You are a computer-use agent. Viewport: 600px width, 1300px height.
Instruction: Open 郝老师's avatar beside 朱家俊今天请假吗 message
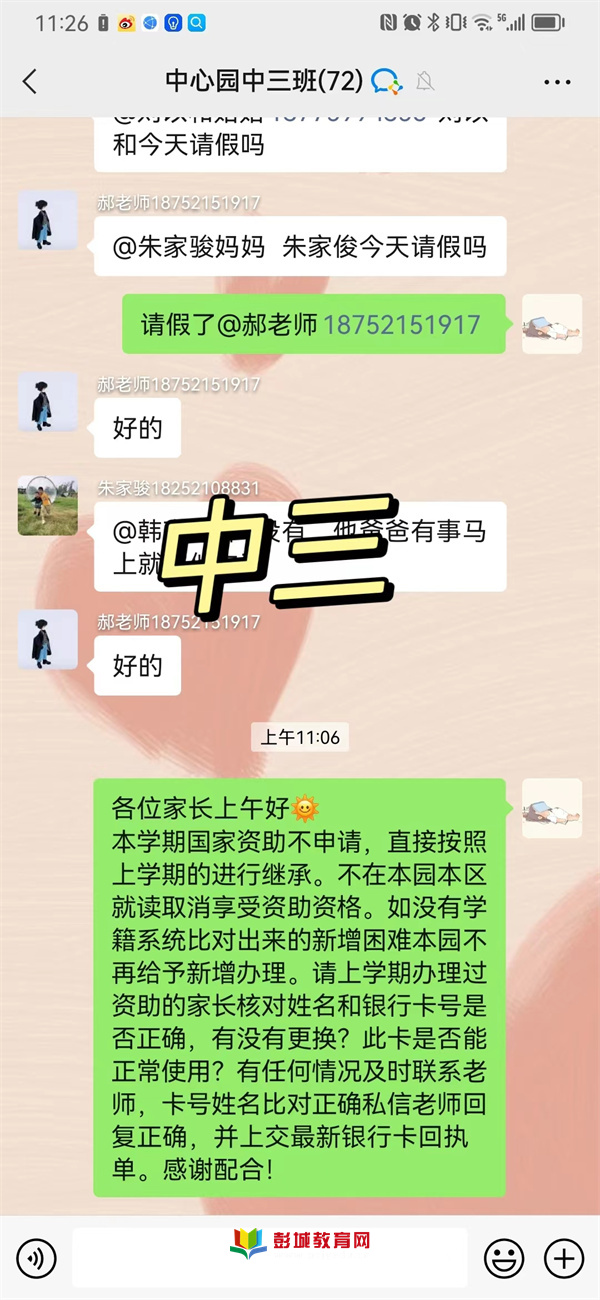tap(47, 220)
